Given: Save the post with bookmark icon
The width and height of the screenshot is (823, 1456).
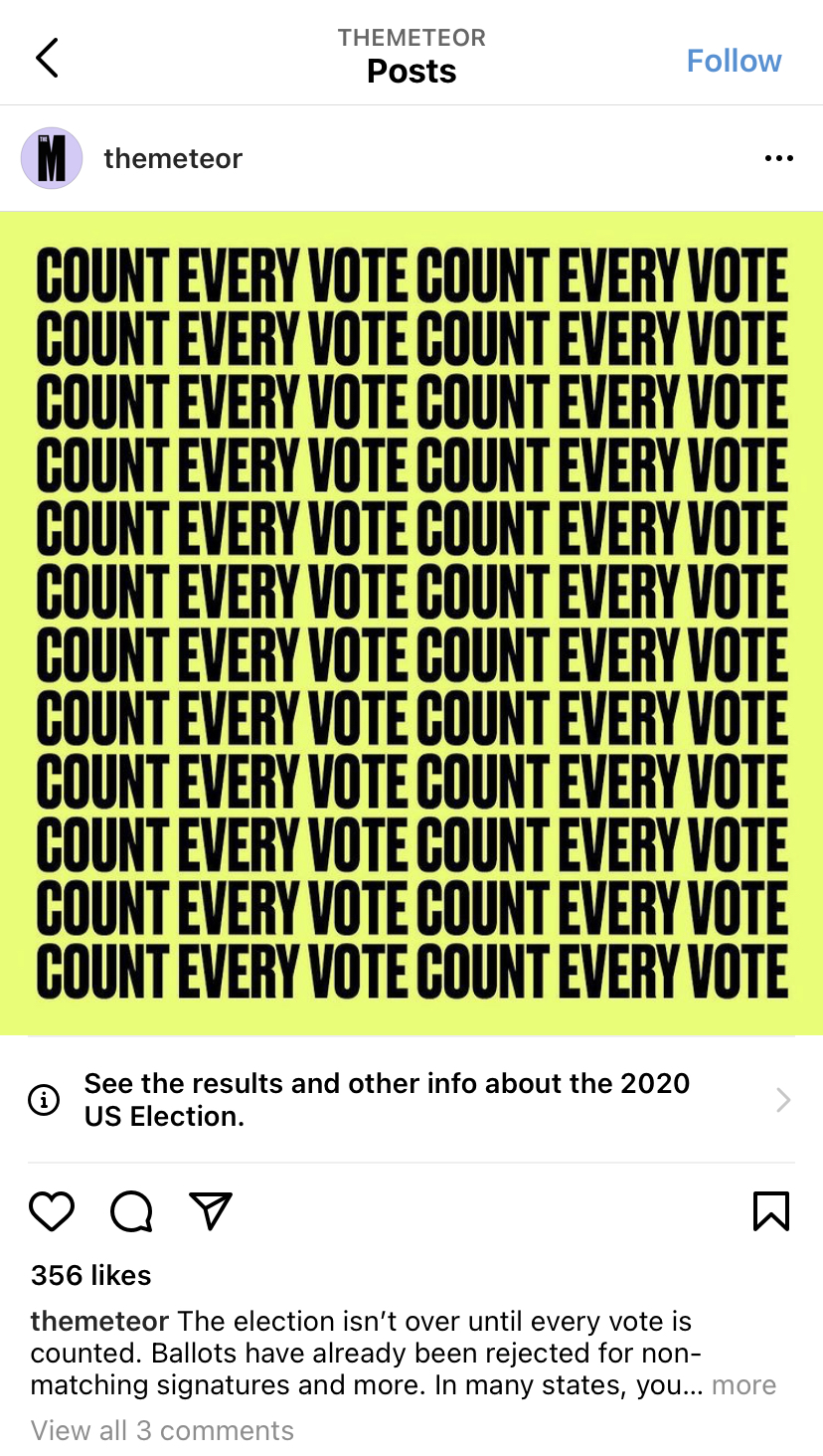Looking at the screenshot, I should 771,1211.
